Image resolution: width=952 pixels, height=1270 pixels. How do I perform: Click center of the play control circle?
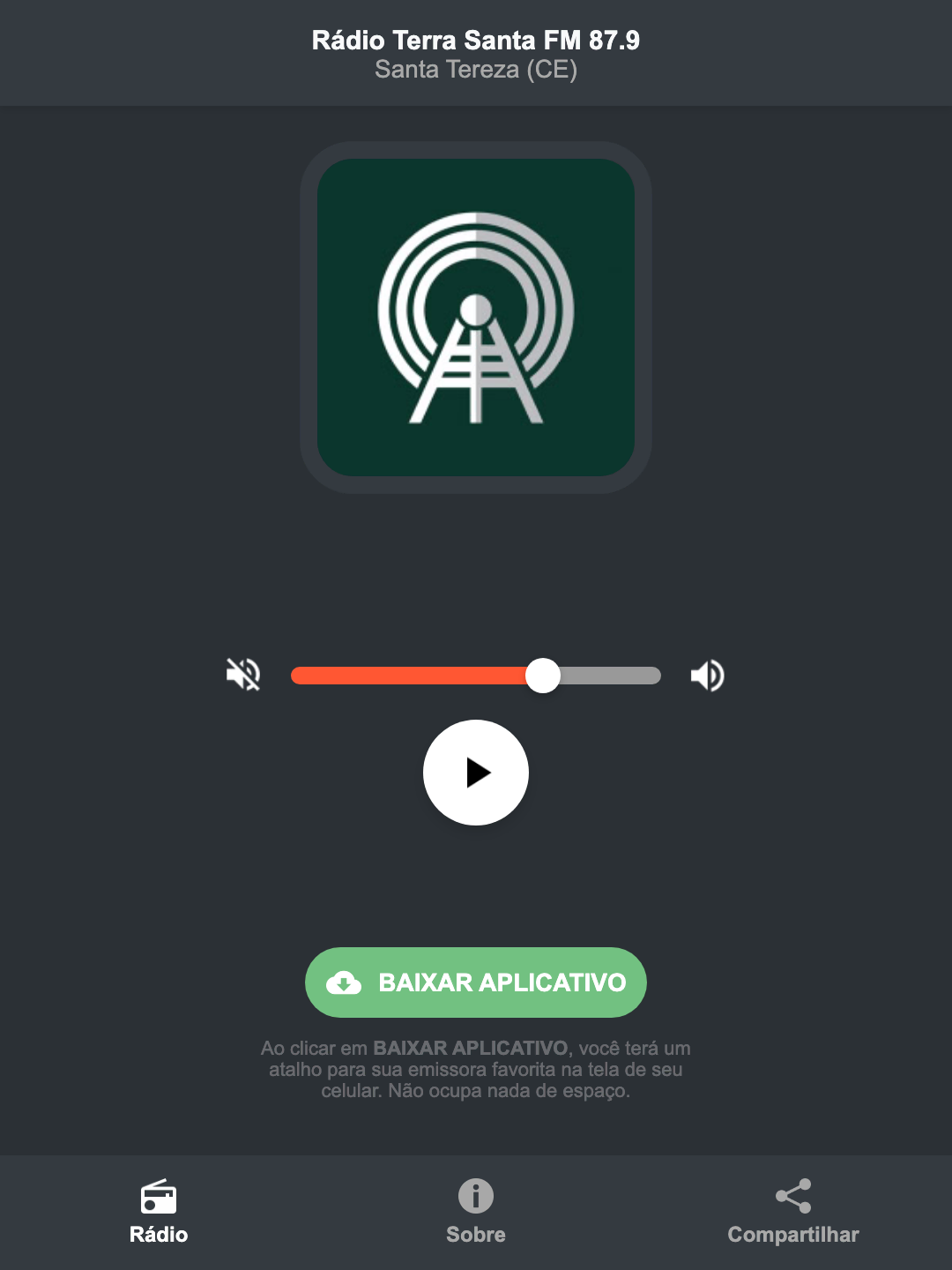coord(476,773)
